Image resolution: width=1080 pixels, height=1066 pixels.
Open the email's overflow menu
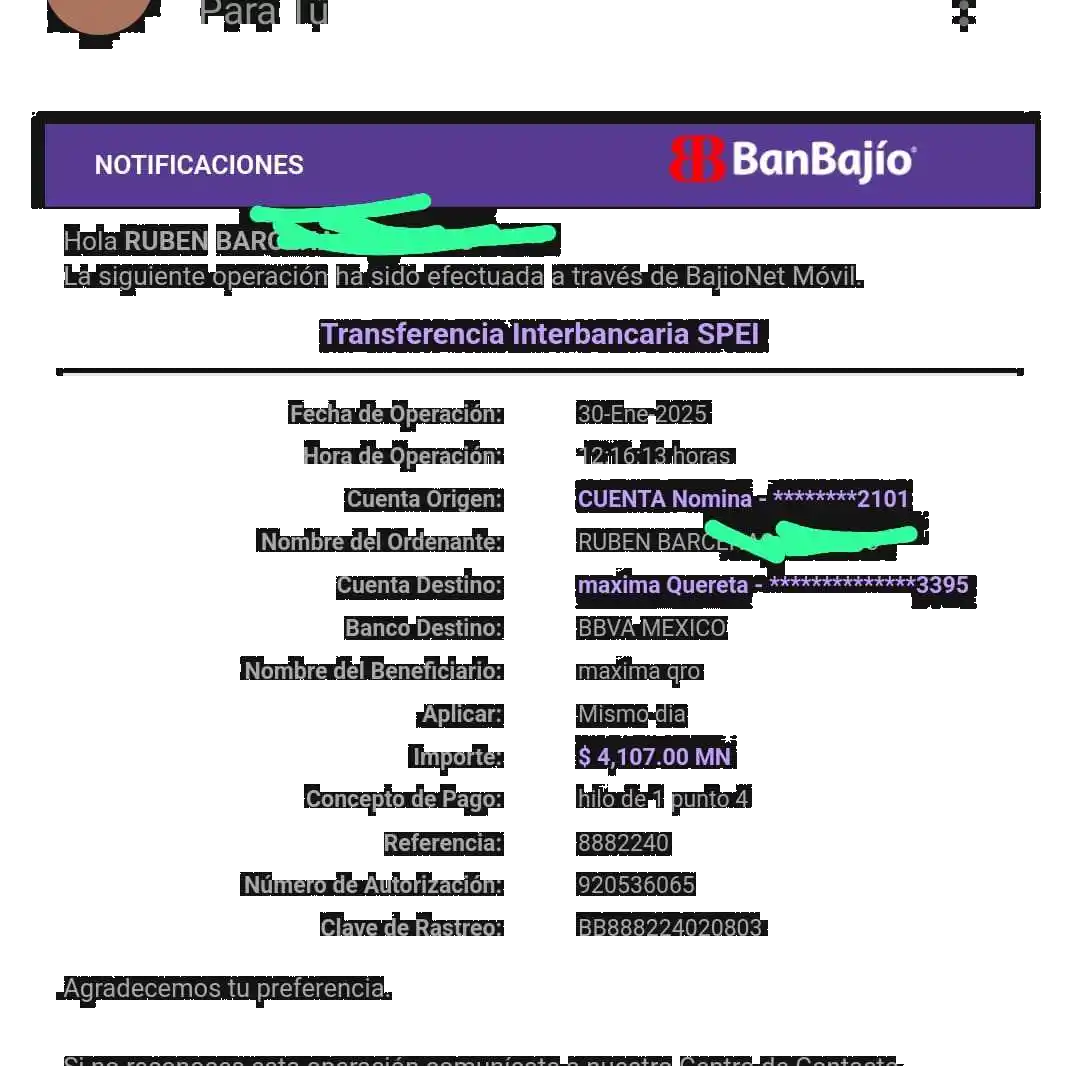point(963,14)
